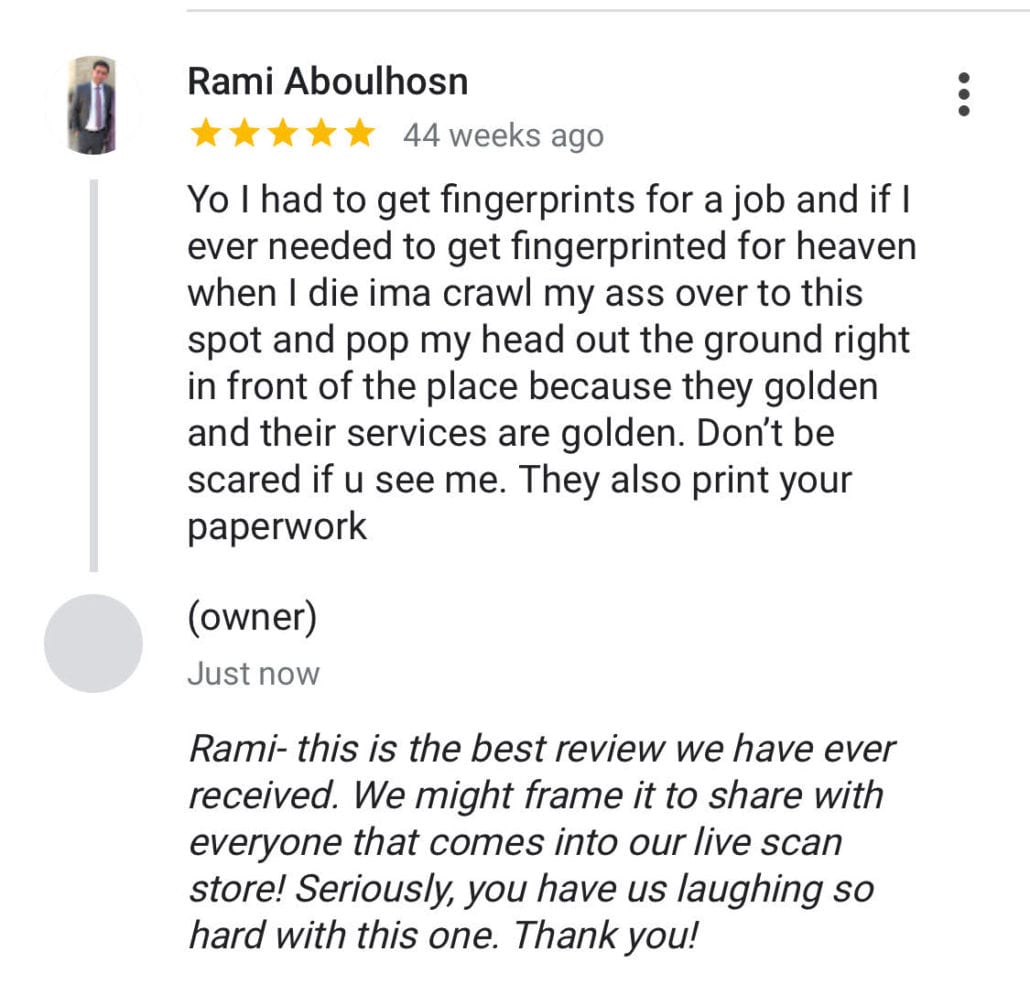This screenshot has height=995, width=1030.
Task: Open Rami Aboulhosn's profile photo
Action: (x=93, y=105)
